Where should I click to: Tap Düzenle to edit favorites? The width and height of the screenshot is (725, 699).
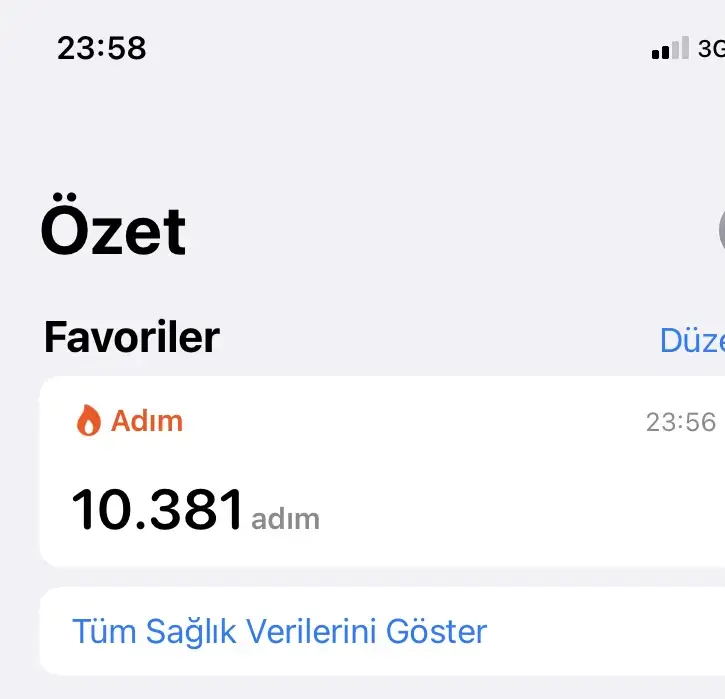[692, 340]
